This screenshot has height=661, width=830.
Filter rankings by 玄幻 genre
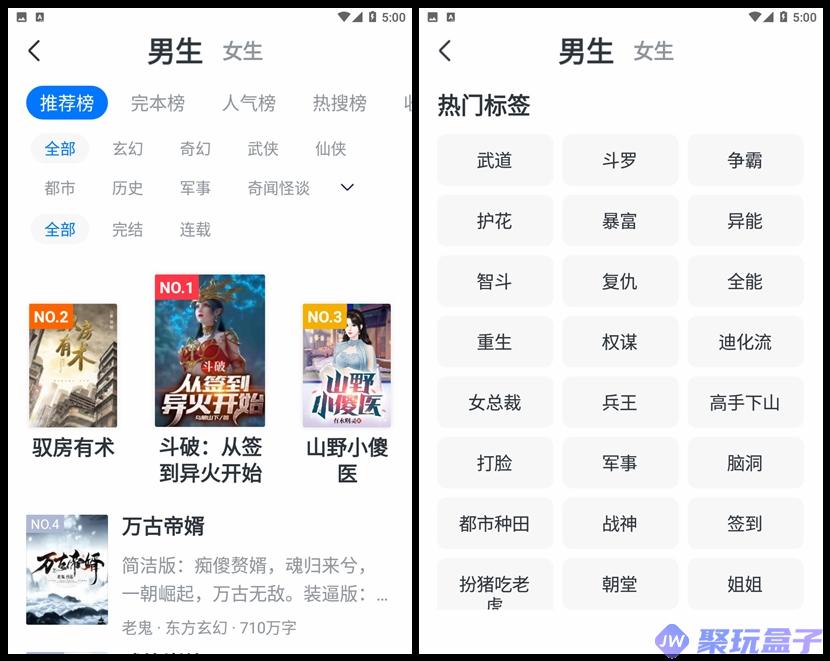coord(128,149)
